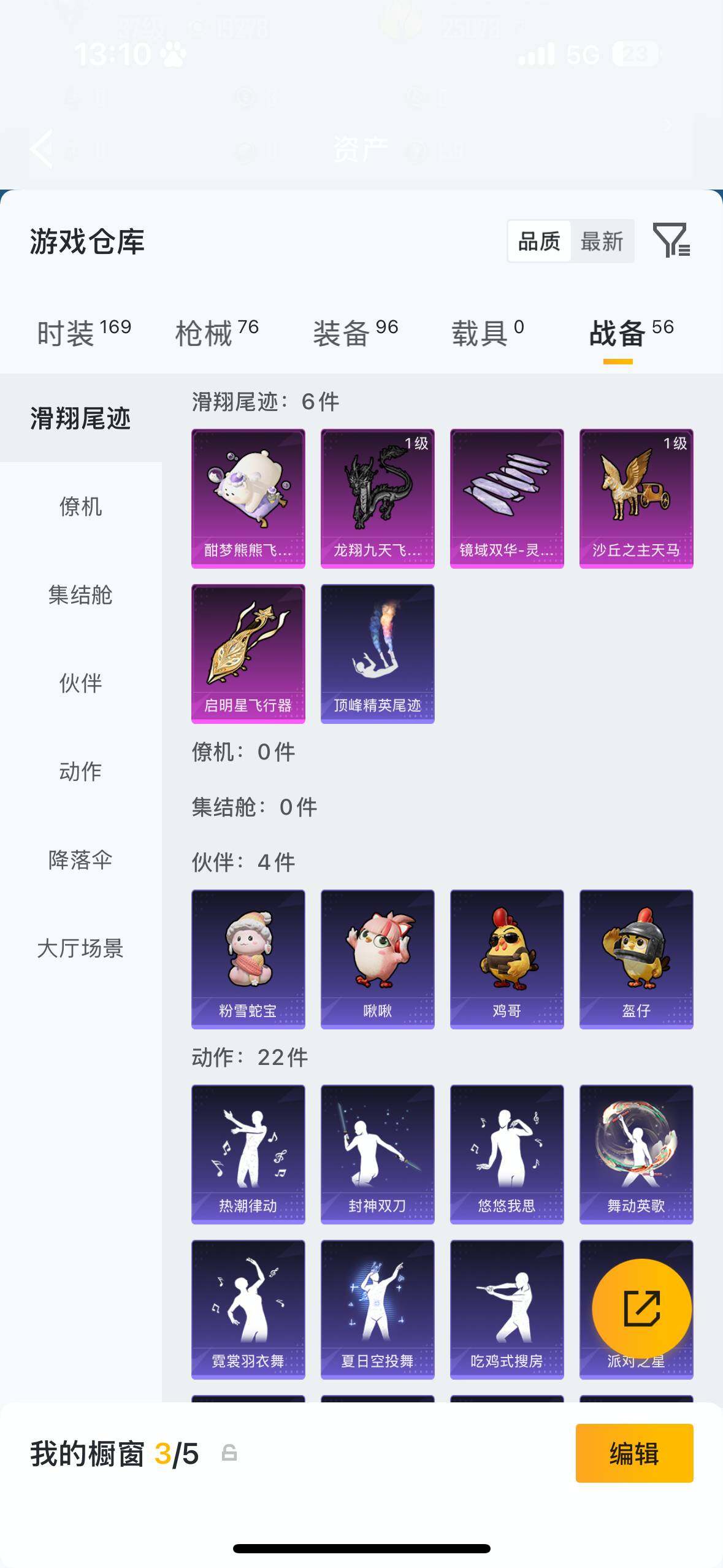Tap the back arrow at top left
Image resolution: width=723 pixels, height=1568 pixels.
pyautogui.click(x=42, y=149)
